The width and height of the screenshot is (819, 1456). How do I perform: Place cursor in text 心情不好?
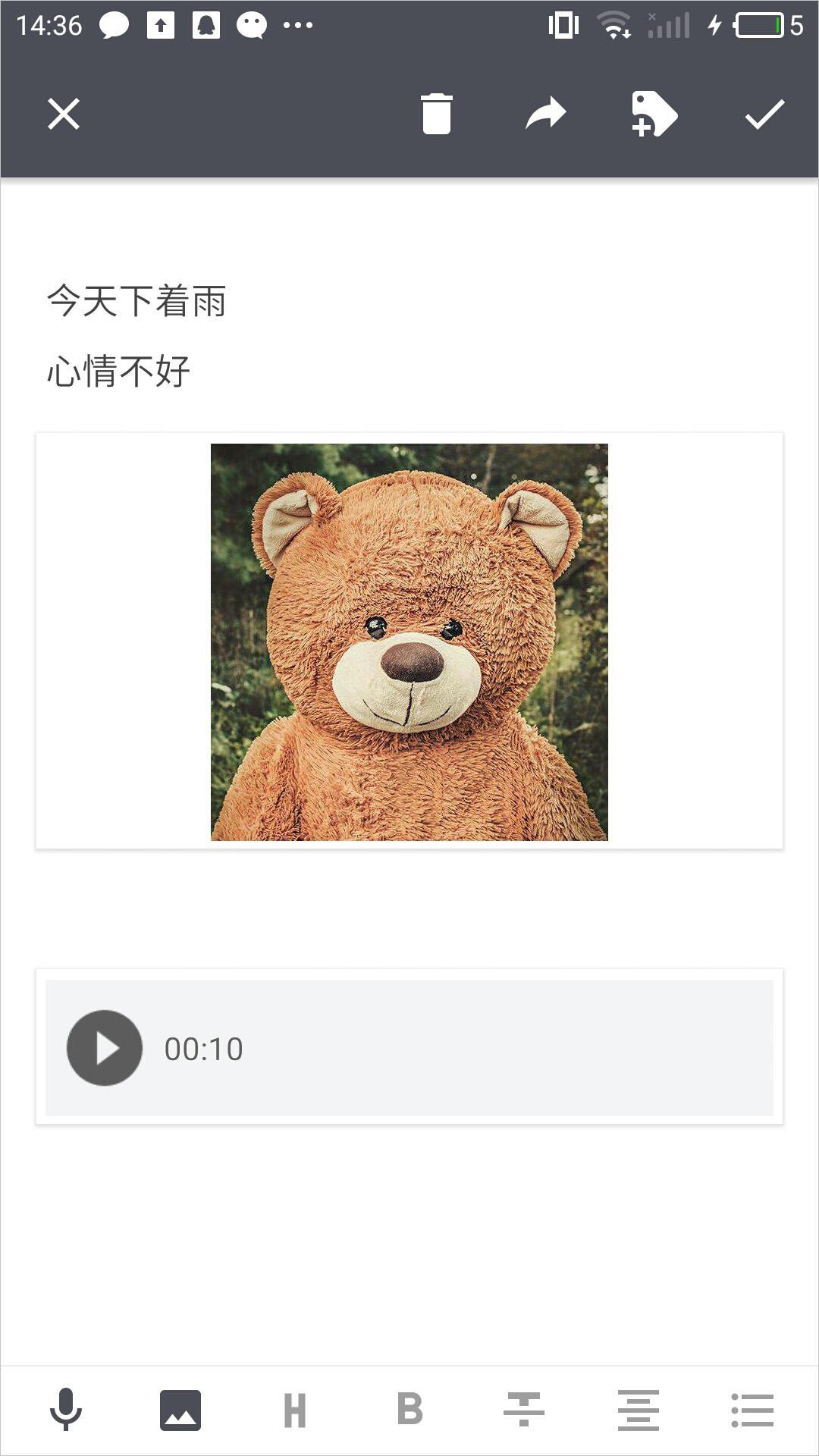click(x=119, y=372)
